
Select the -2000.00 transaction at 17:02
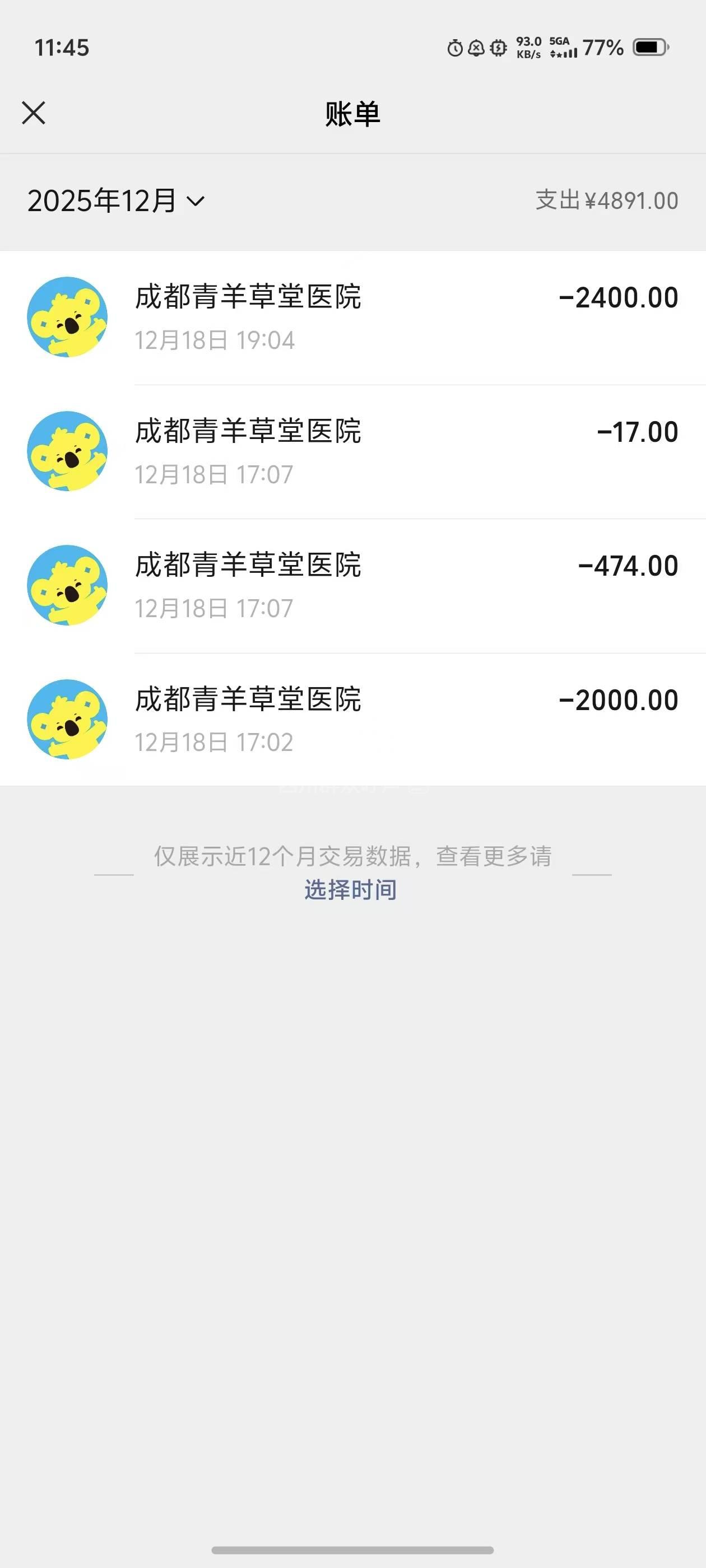352,719
